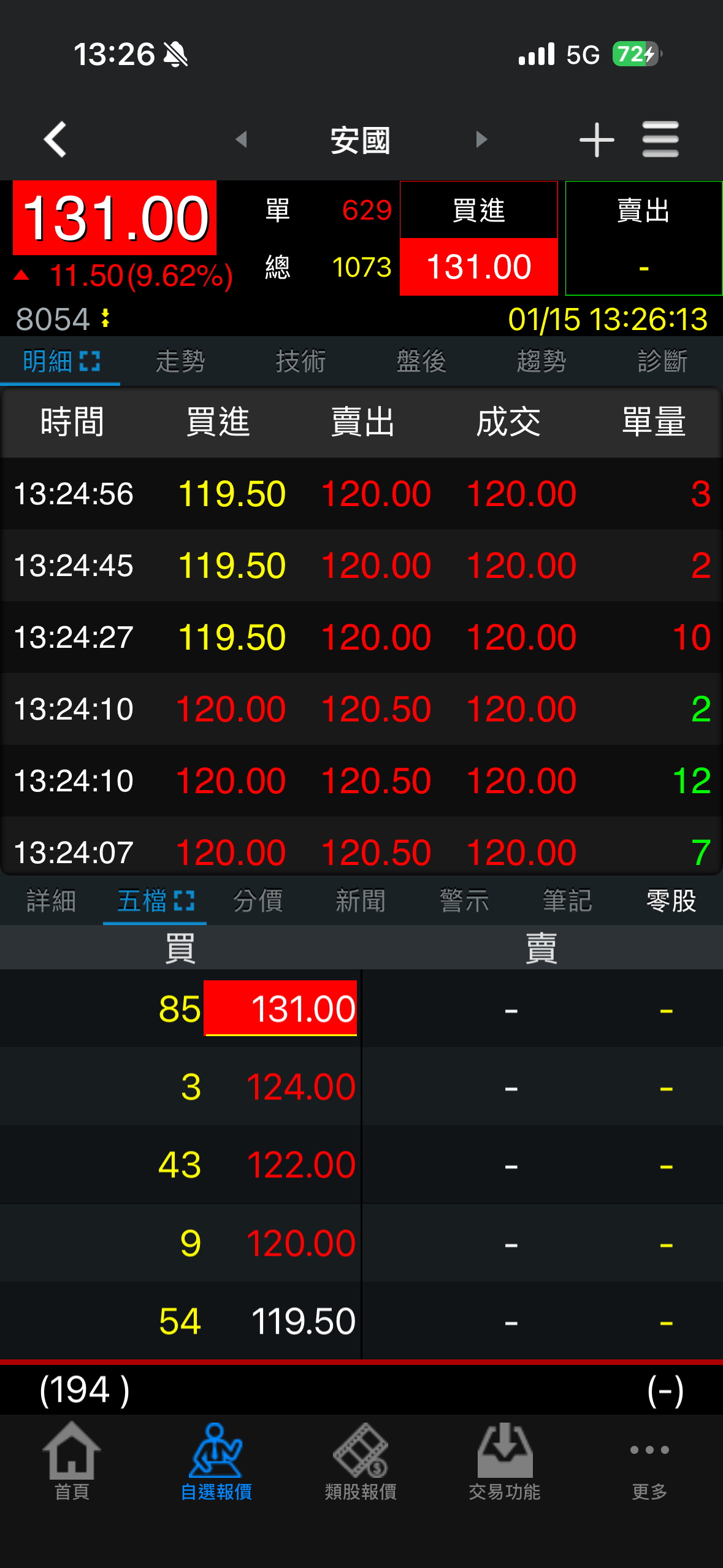
Task: Select the 趨勢 tab
Action: [541, 361]
